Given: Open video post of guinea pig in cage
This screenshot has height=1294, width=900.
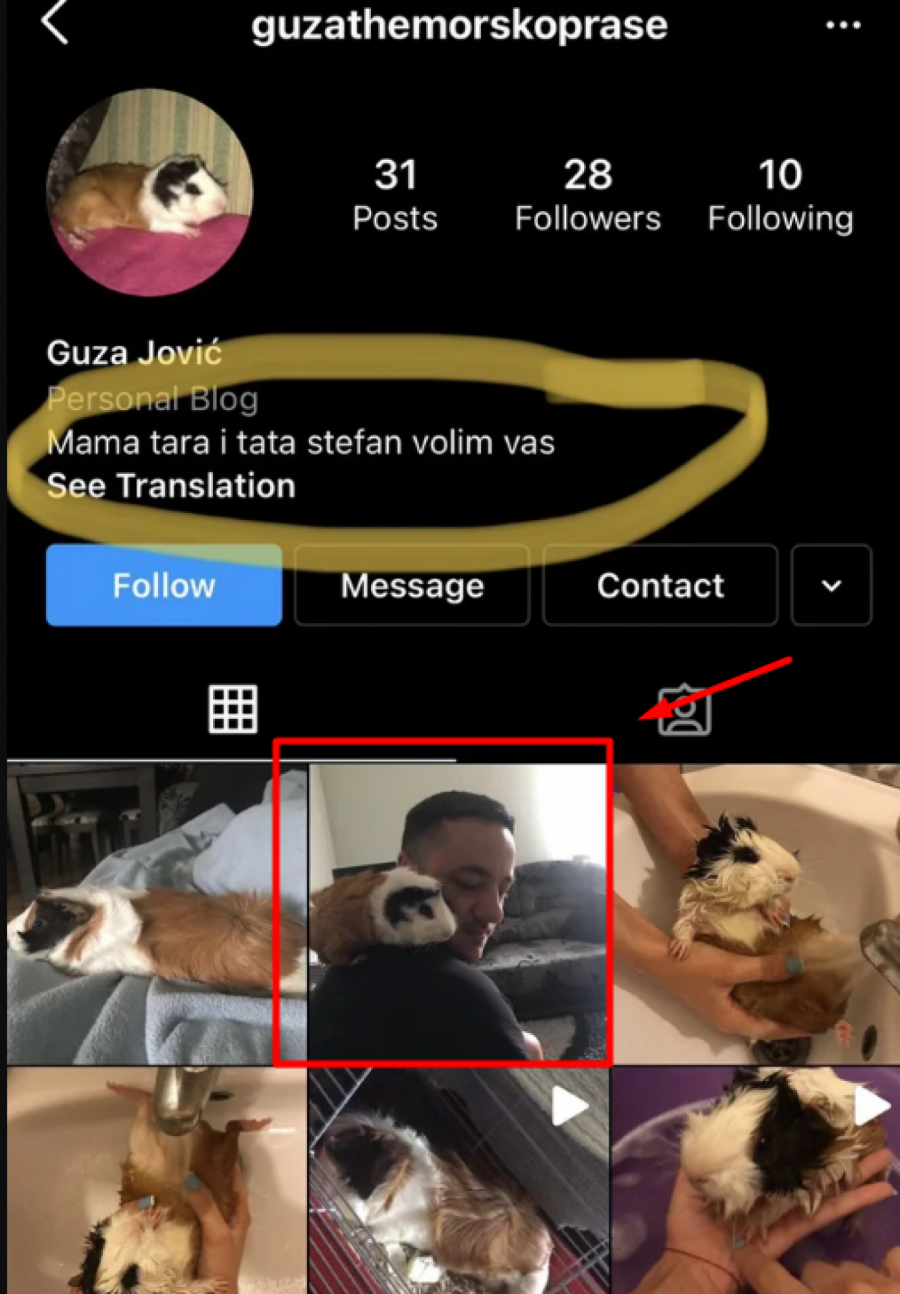Looking at the screenshot, I should point(458,1182).
